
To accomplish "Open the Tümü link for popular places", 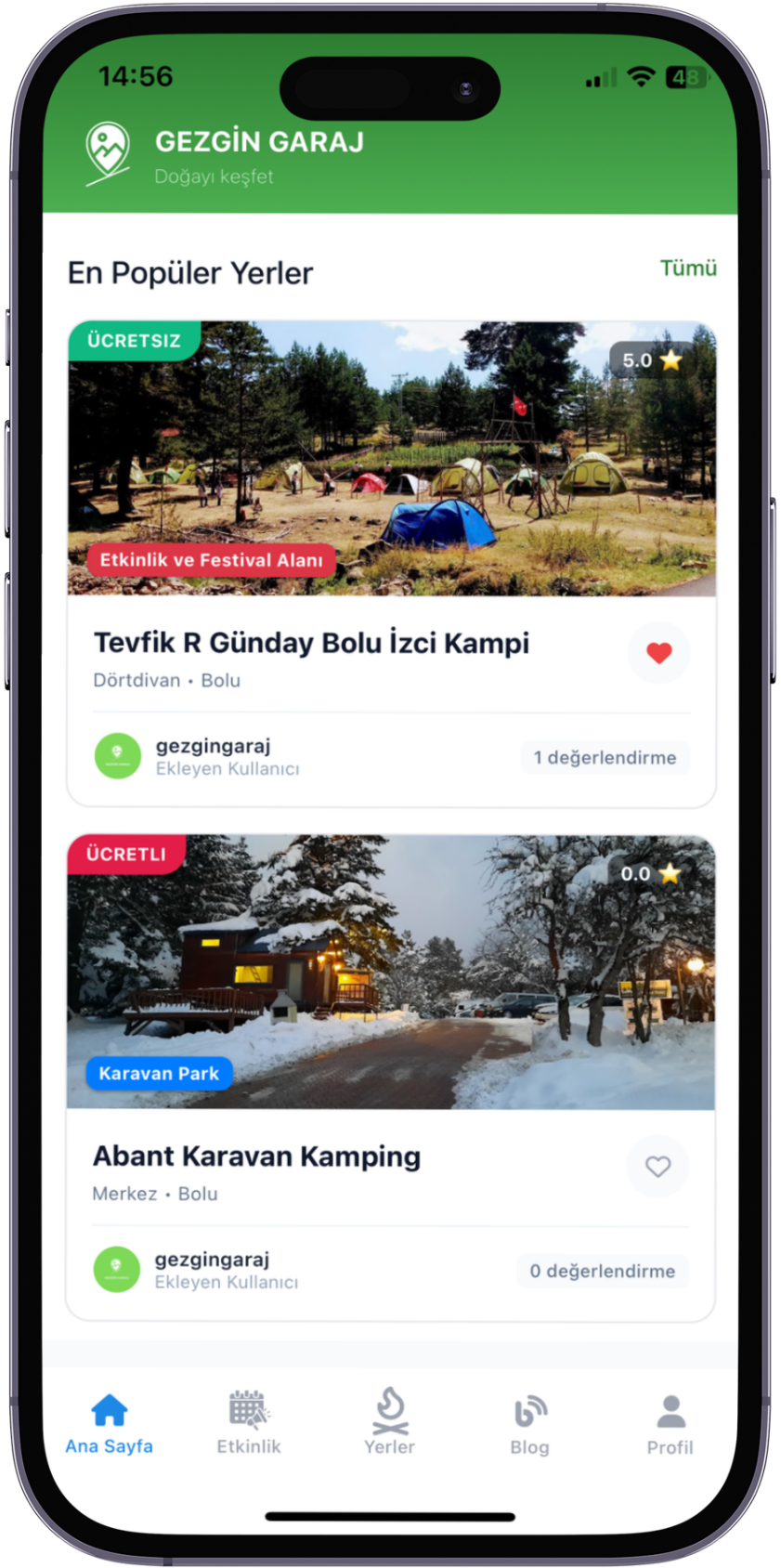I will click(x=687, y=268).
